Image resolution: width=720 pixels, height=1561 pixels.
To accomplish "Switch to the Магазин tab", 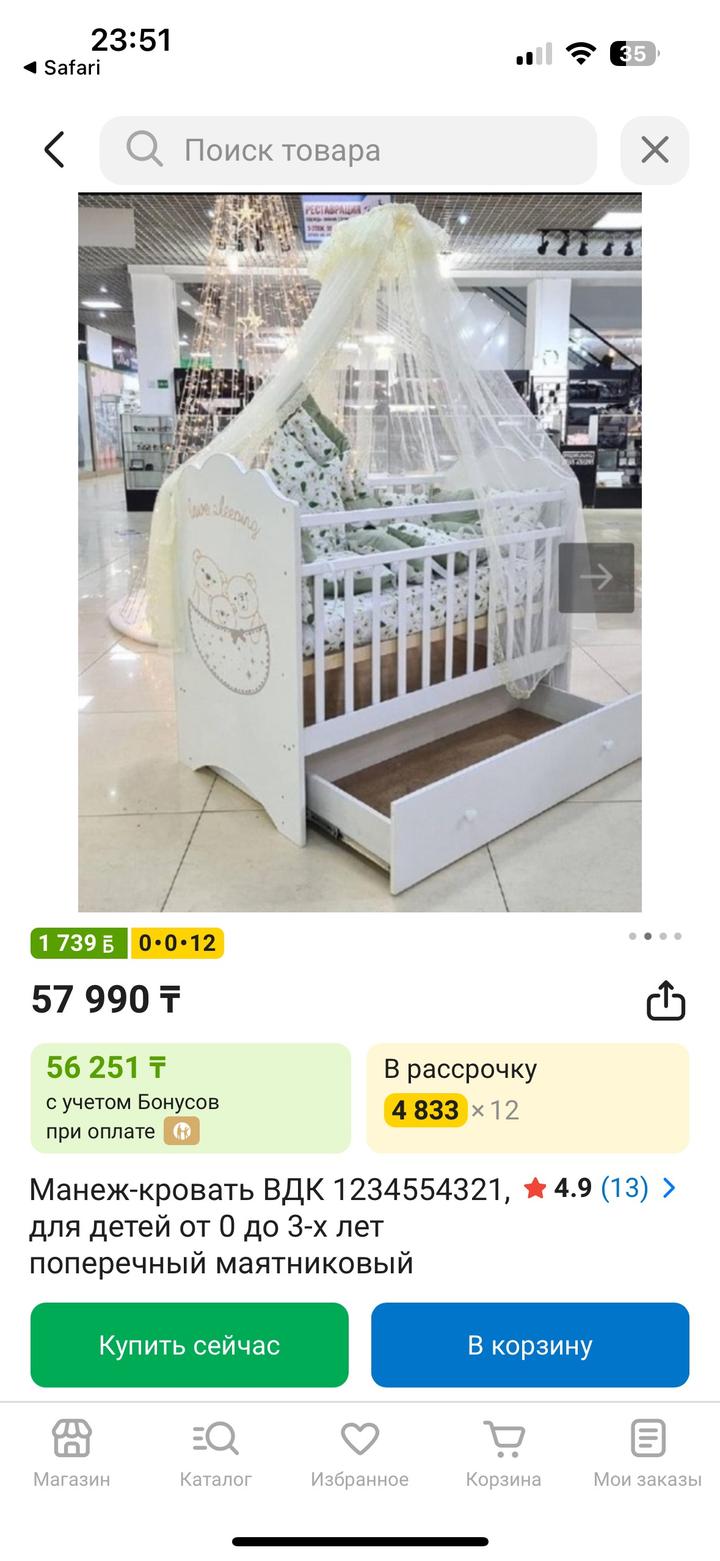I will tap(72, 1453).
